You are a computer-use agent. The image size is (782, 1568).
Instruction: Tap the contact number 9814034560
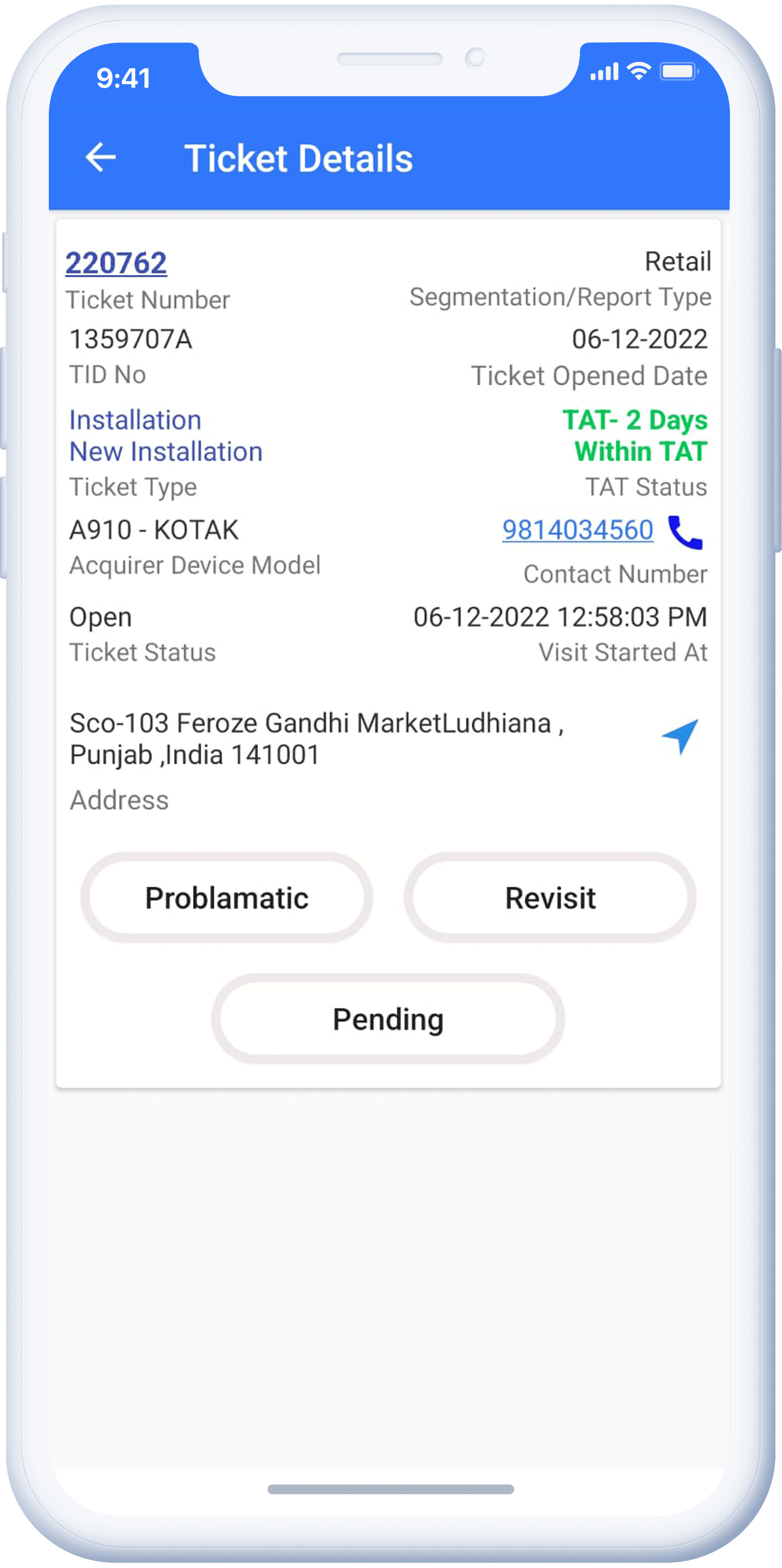(x=577, y=530)
